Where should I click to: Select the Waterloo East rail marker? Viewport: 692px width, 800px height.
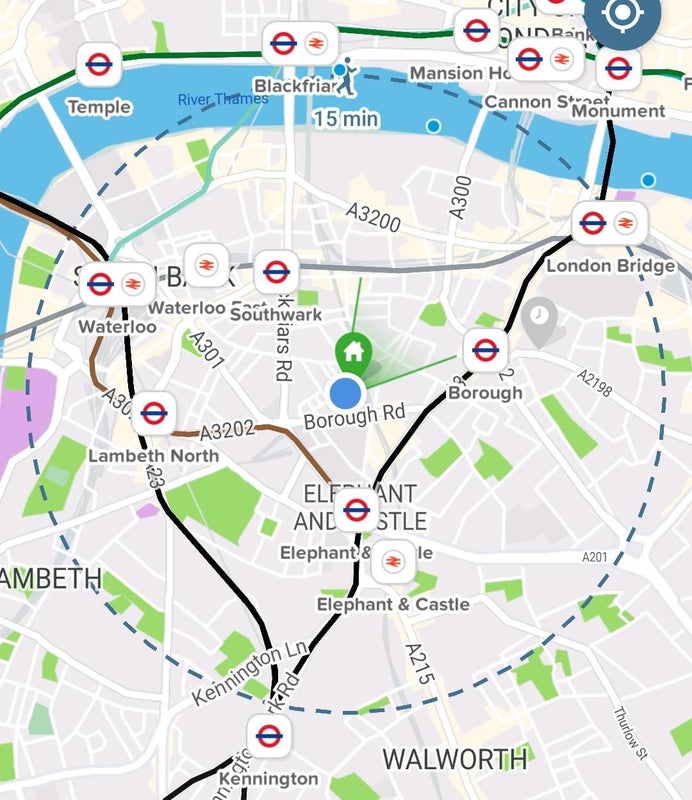coord(207,265)
